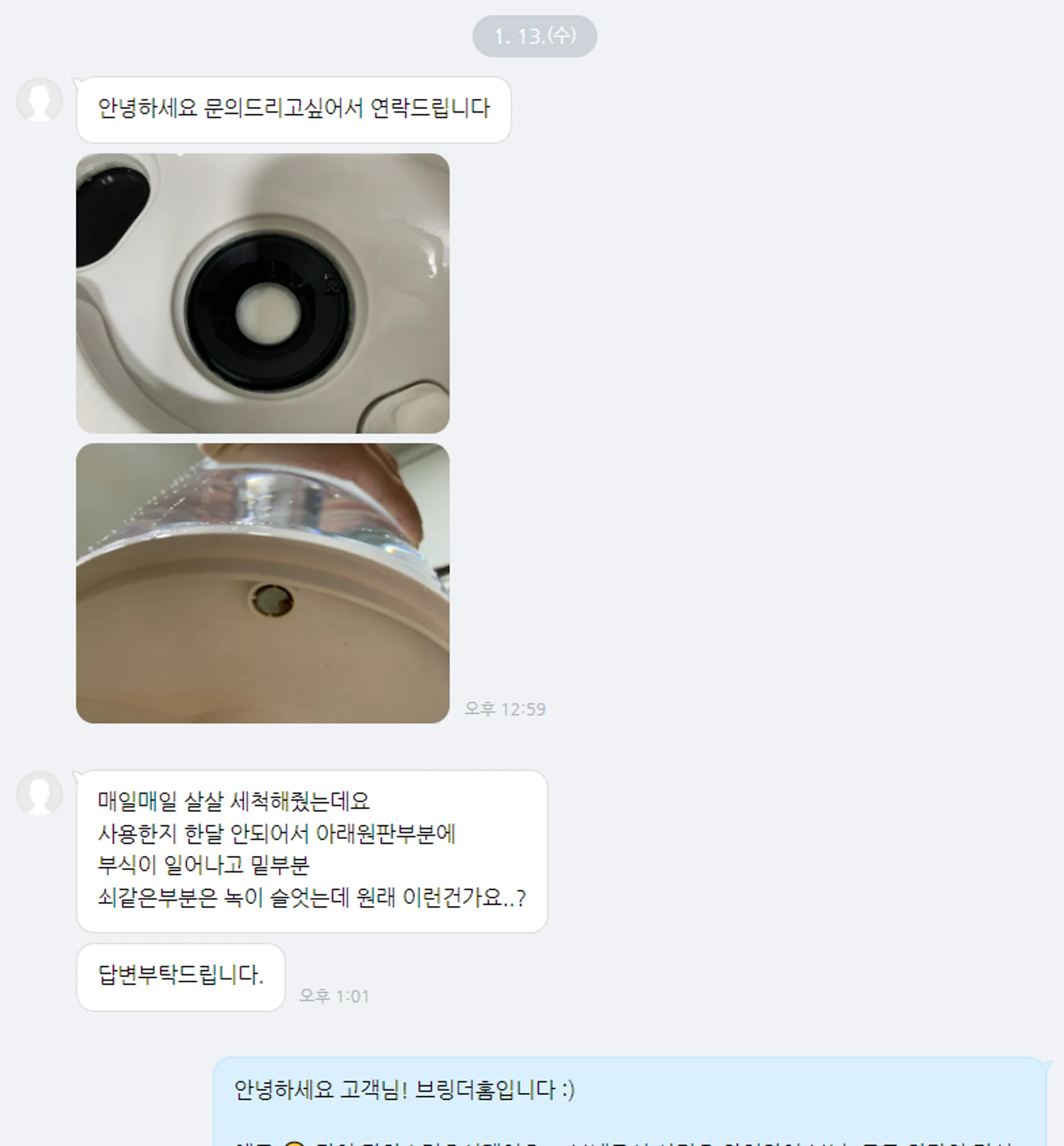Open the customer's profile avatar beside the first message
The width and height of the screenshot is (1064, 1146).
[x=39, y=100]
